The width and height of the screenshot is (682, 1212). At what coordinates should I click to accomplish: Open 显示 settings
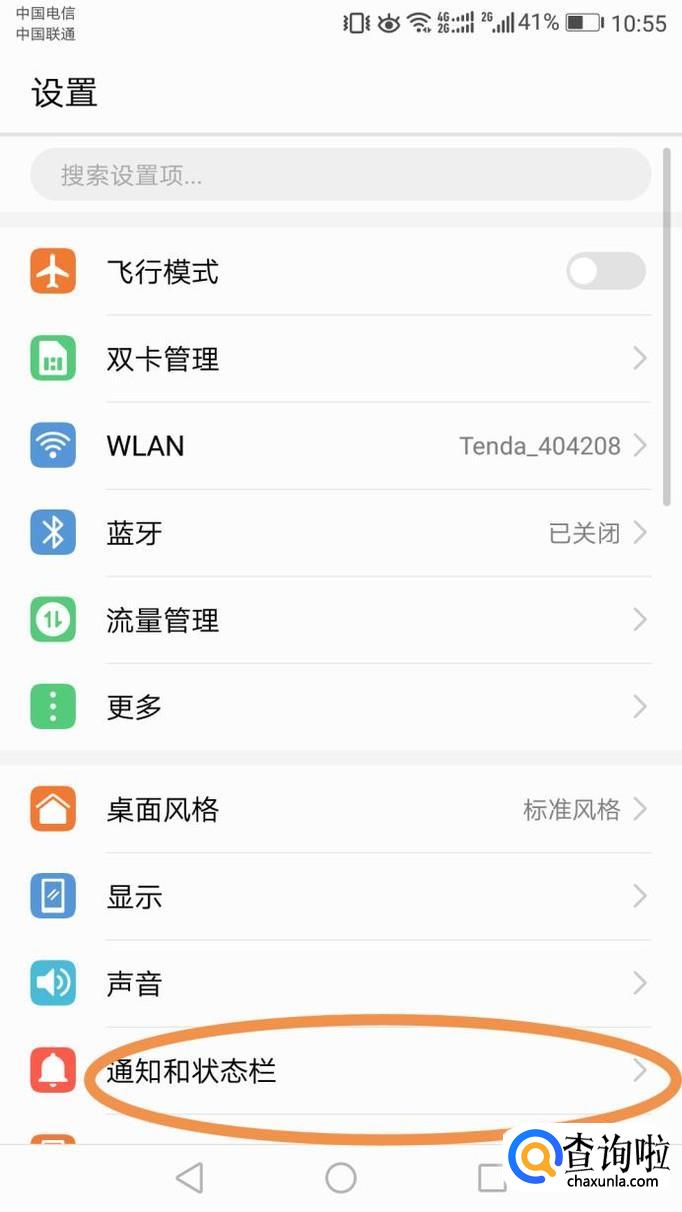tap(340, 897)
